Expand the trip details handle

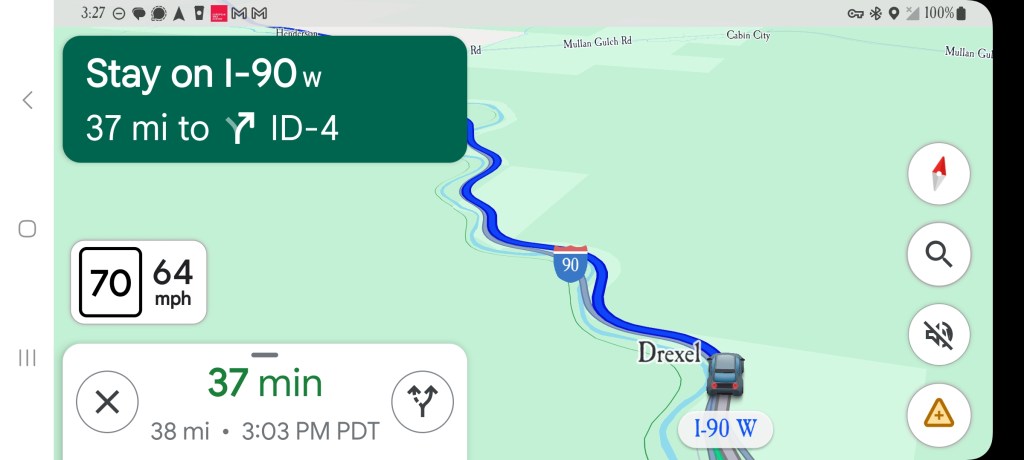(264, 355)
